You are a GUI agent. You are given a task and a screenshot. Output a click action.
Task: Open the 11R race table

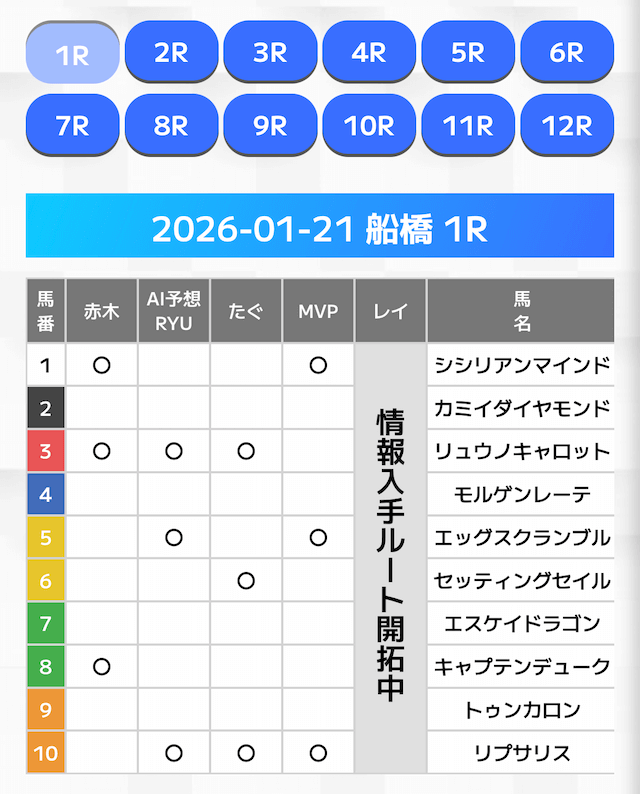[x=468, y=126]
